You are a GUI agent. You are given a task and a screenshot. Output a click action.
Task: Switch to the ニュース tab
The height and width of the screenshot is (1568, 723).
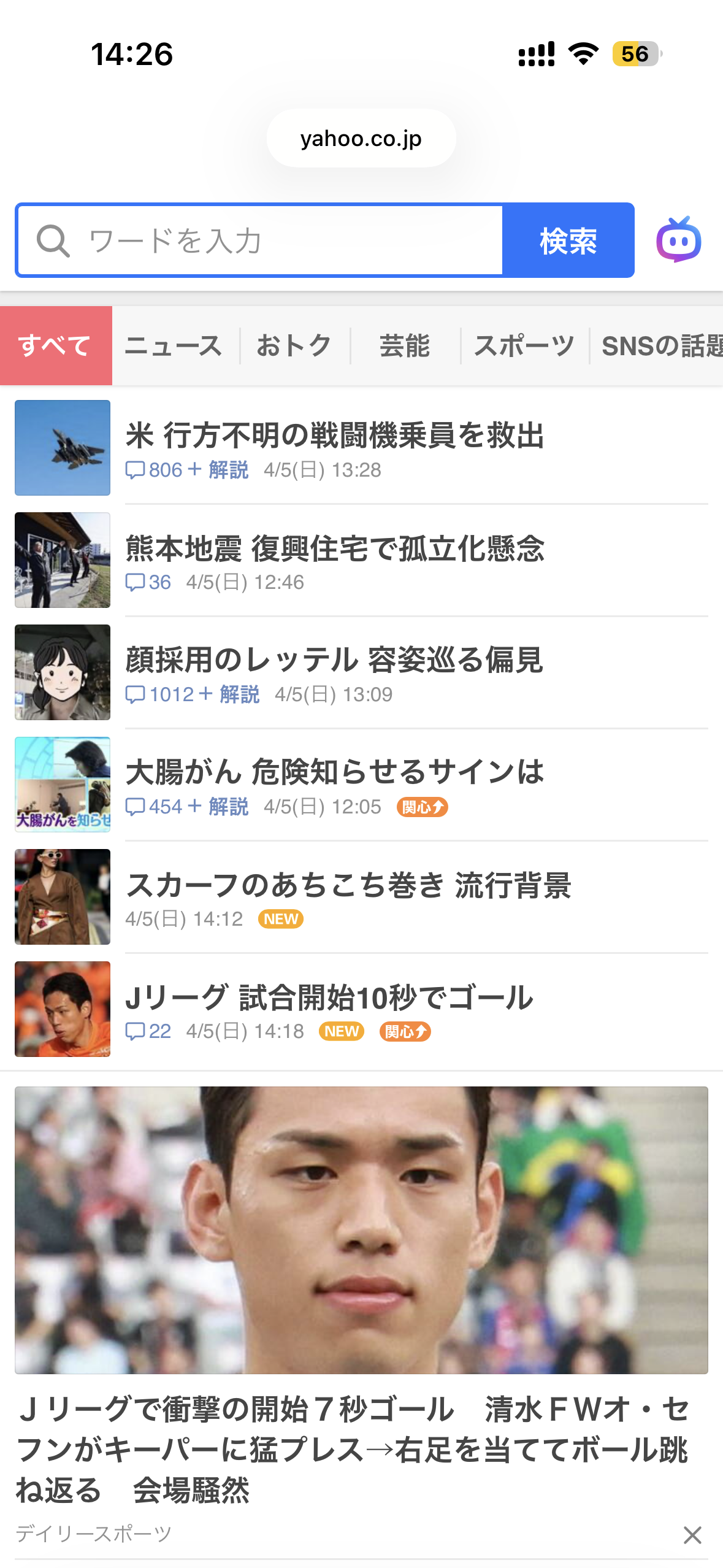pos(174,345)
